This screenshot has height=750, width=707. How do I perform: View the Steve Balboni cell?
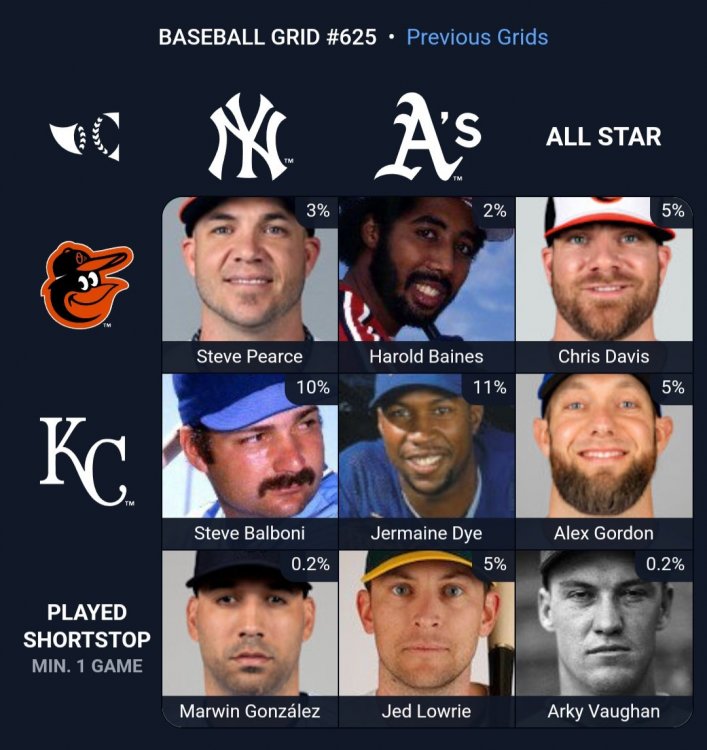[249, 462]
